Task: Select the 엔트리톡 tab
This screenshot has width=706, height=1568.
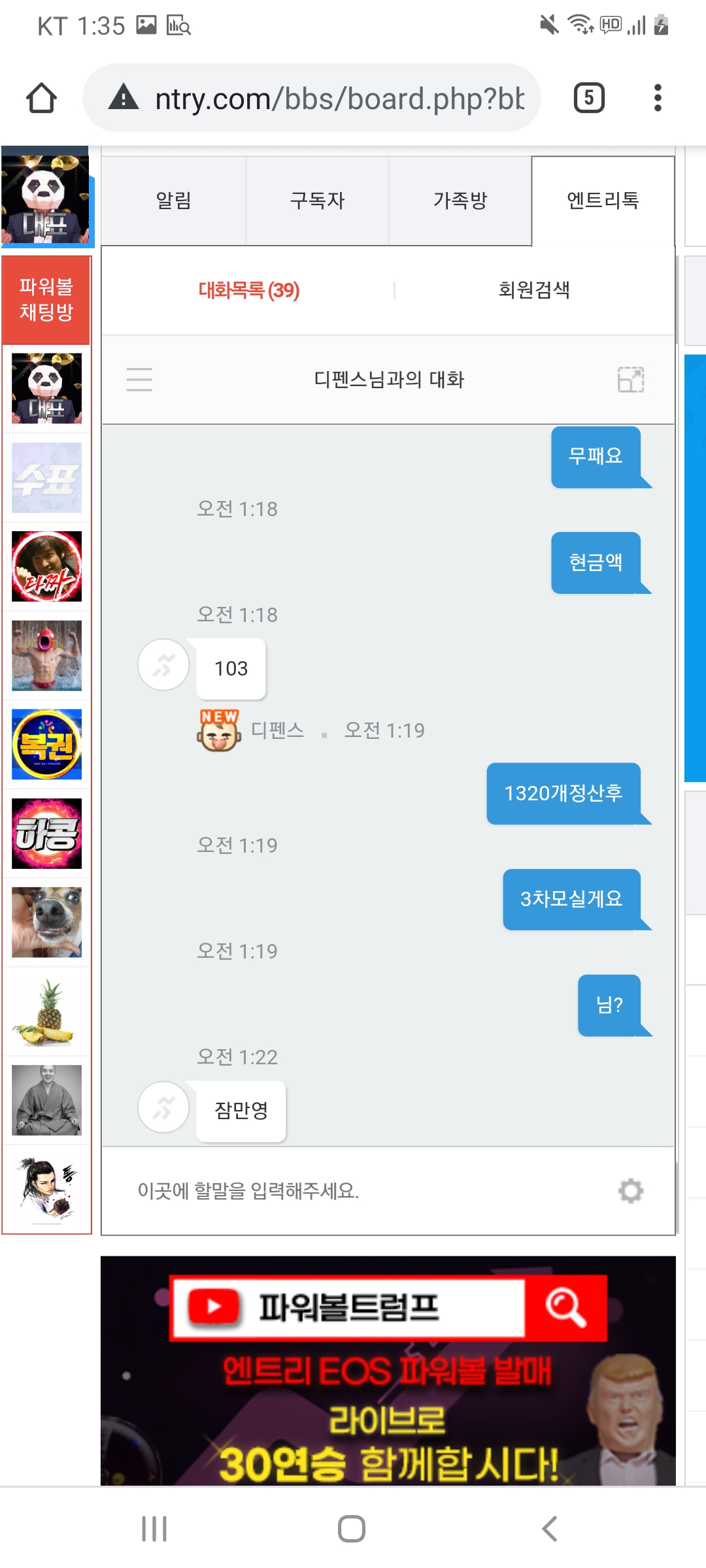Action: tap(603, 201)
